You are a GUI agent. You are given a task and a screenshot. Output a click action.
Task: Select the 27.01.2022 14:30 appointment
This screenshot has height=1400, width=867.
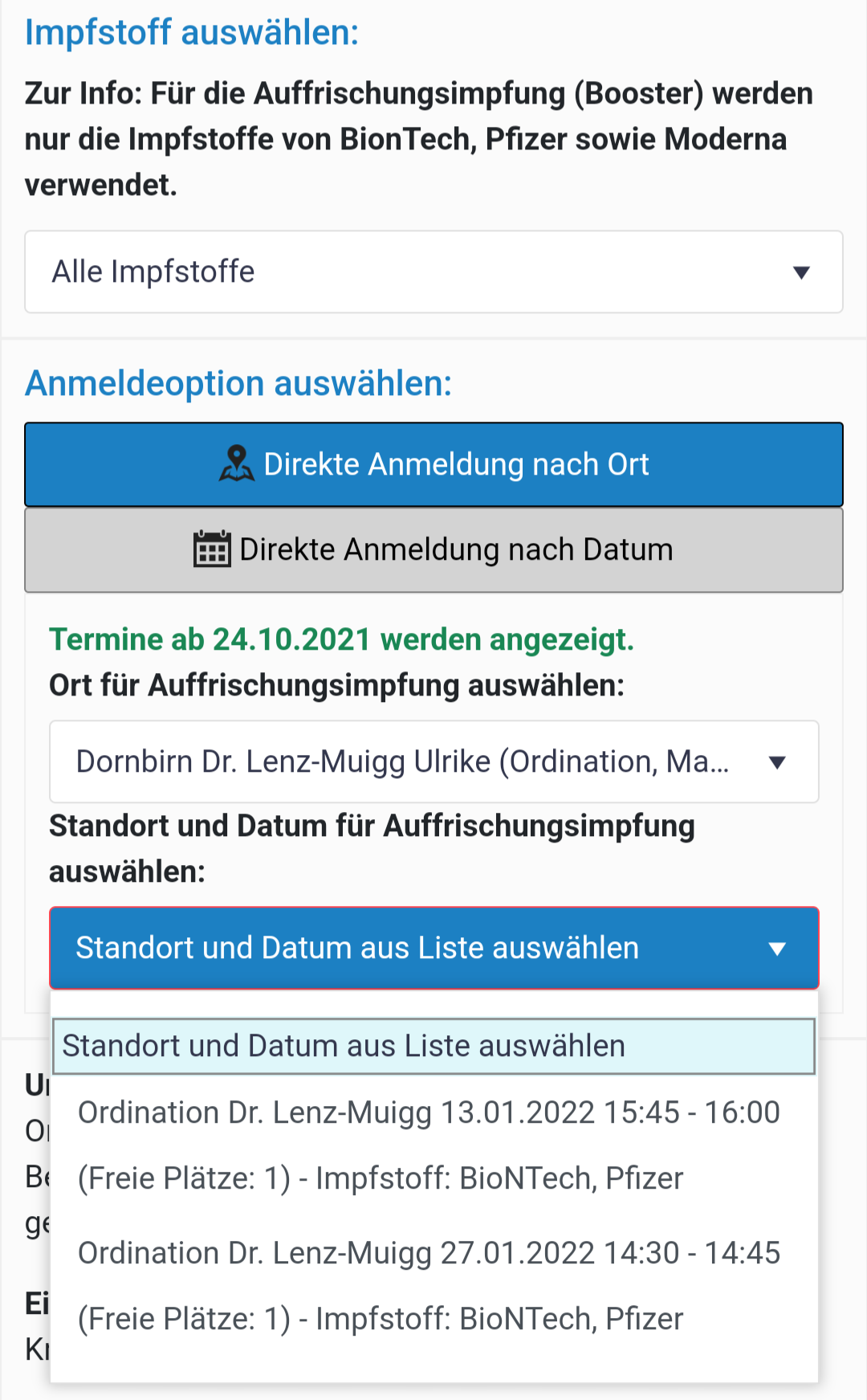433,1286
